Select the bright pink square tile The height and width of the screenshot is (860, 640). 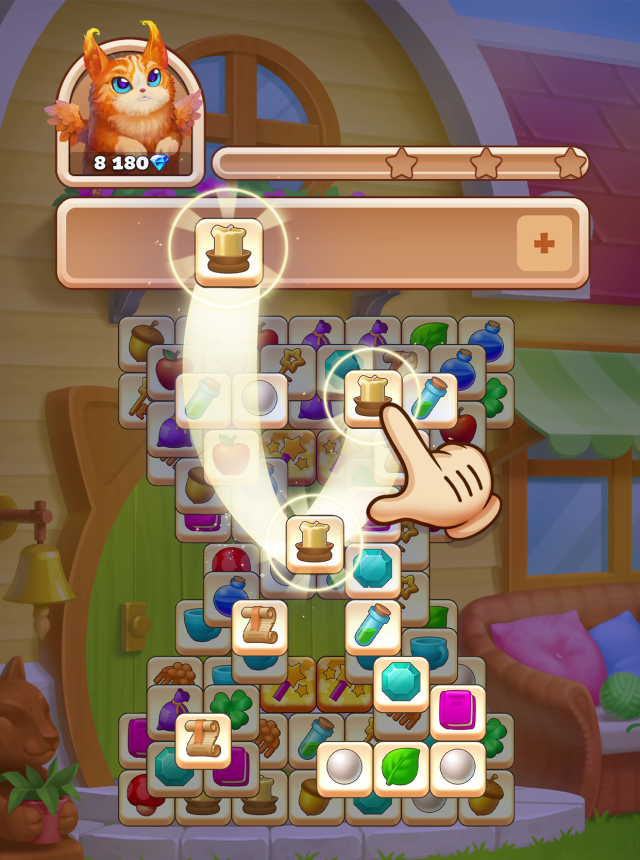click(457, 713)
